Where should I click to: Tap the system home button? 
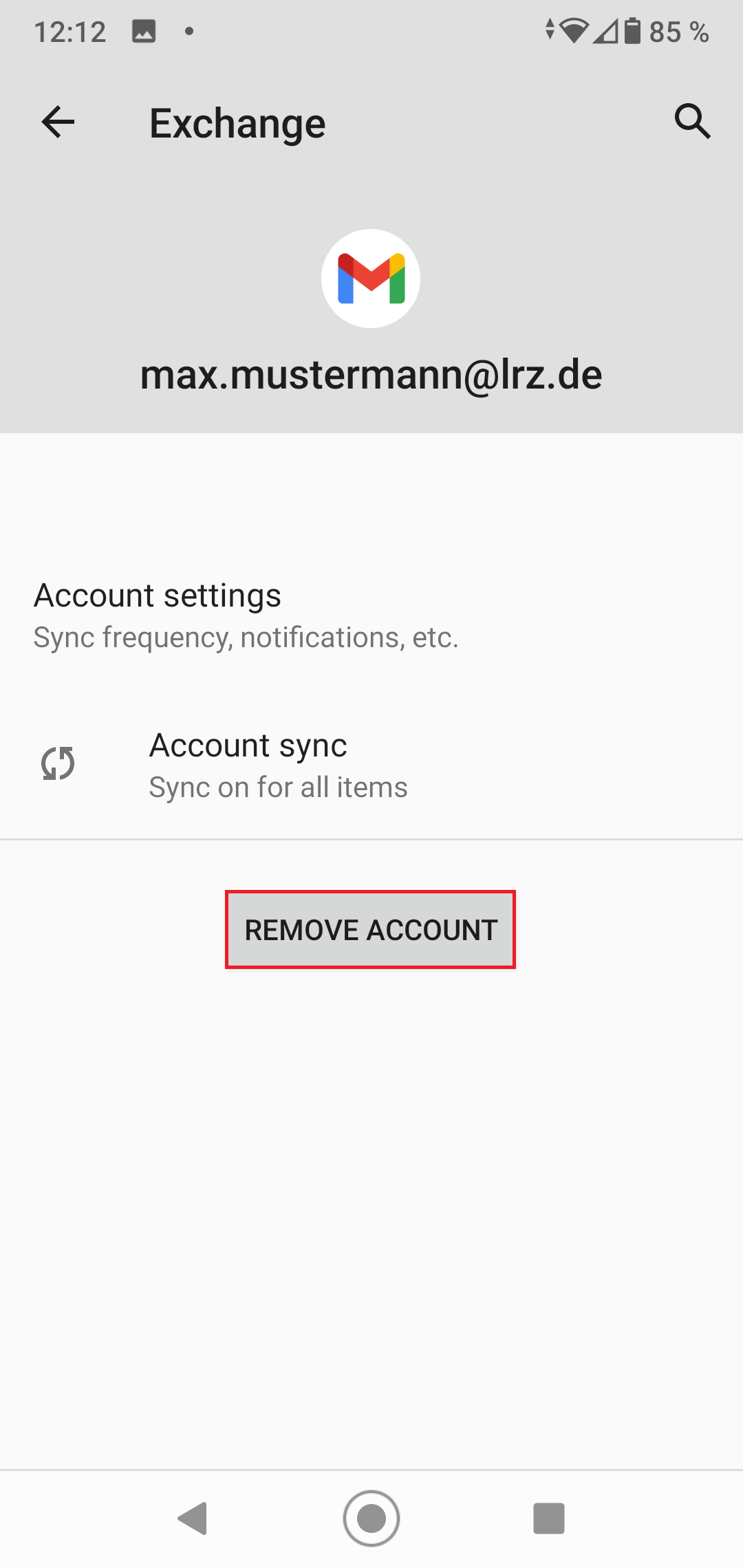[x=371, y=1518]
